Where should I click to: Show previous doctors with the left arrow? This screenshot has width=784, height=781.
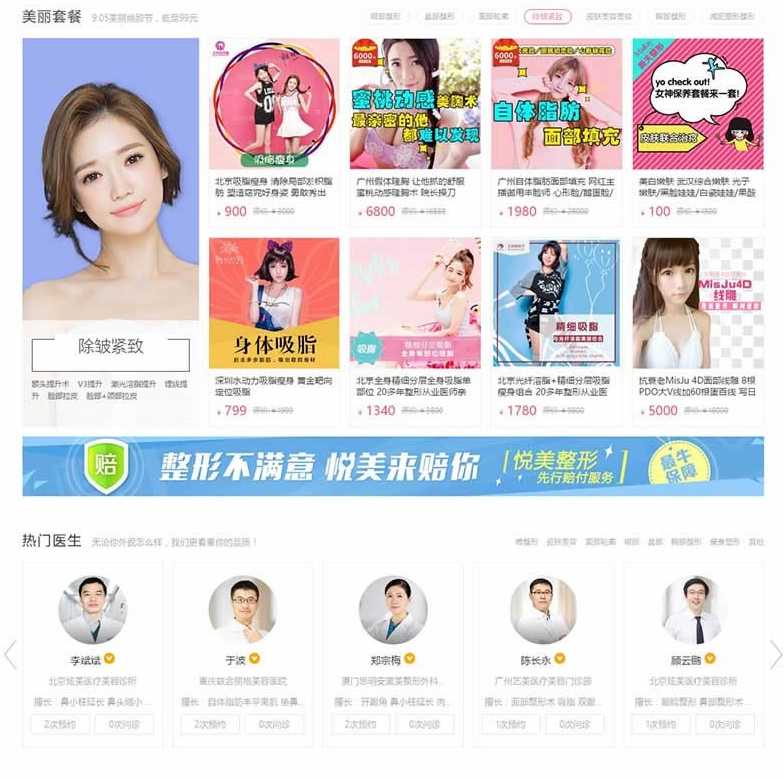point(11,655)
